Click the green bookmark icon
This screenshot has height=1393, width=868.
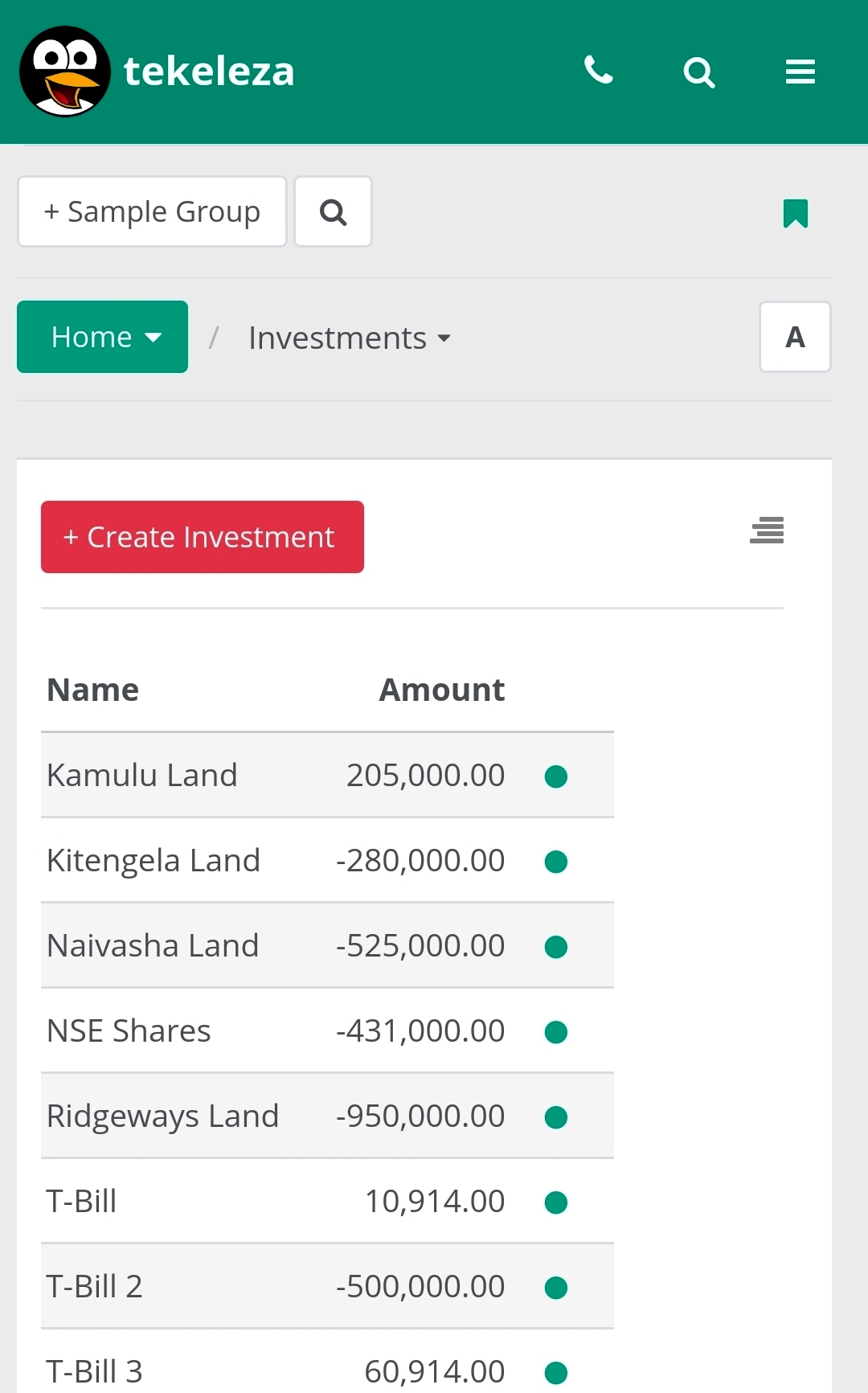(x=795, y=211)
